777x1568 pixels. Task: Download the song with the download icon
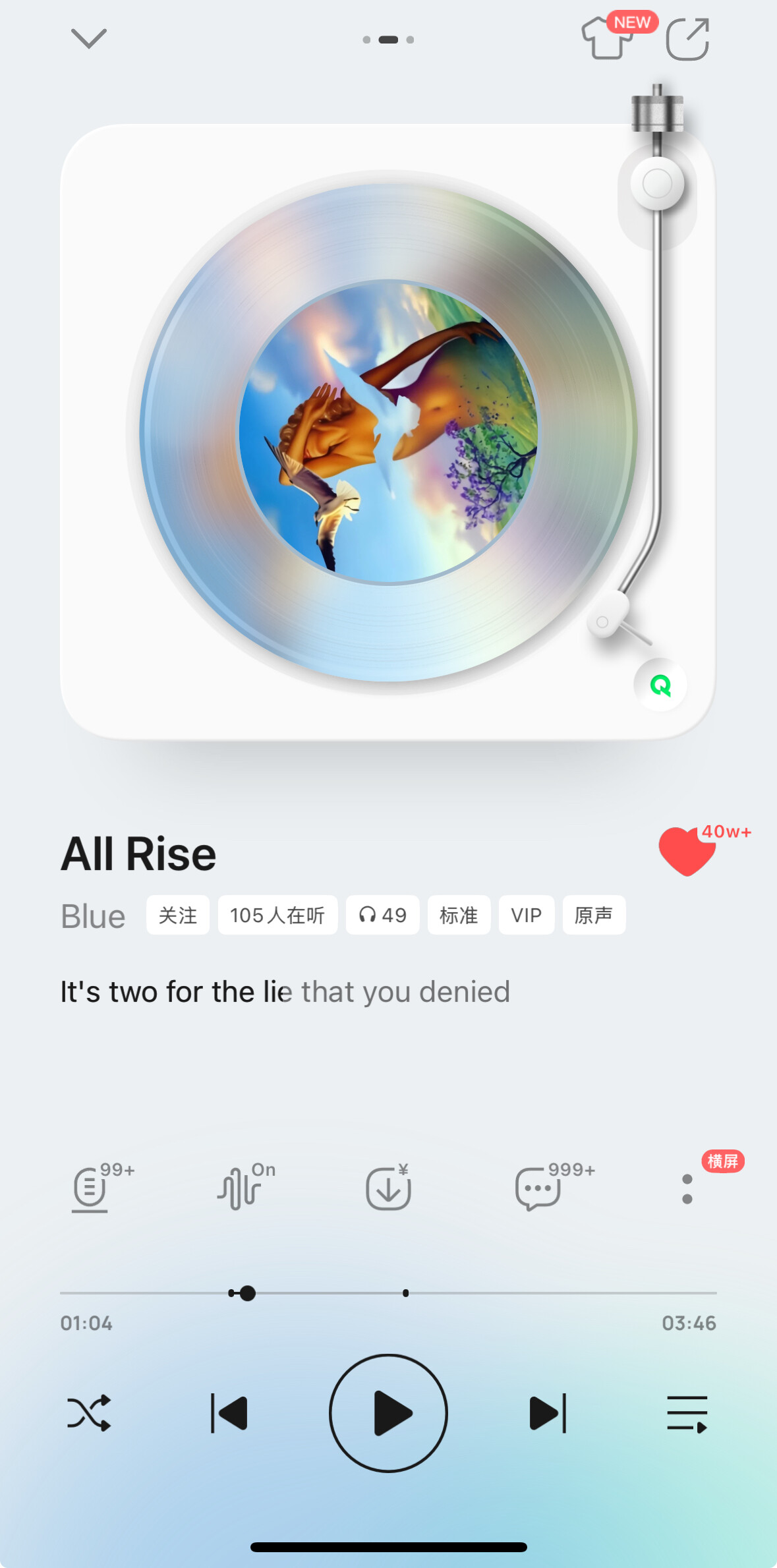point(388,1188)
